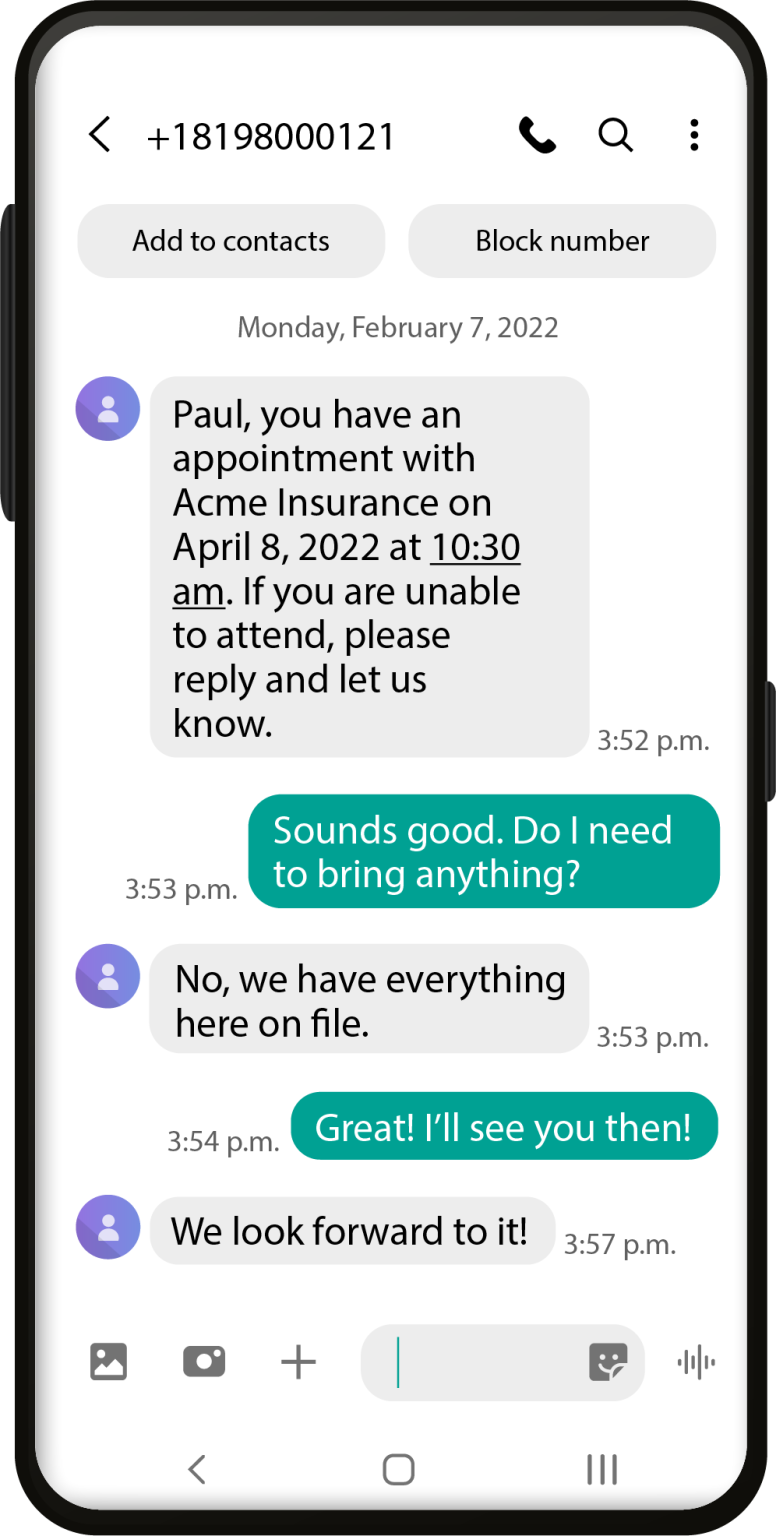Open the camera to take a photo

pos(204,1362)
